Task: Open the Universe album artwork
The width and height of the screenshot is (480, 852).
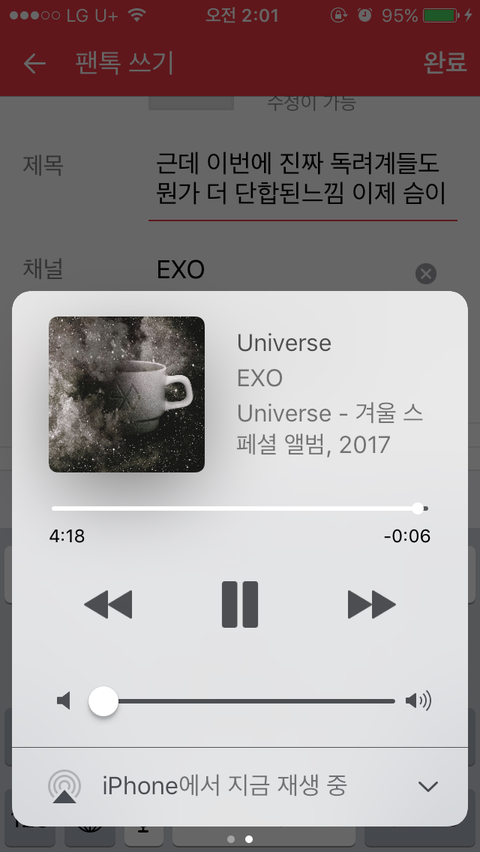Action: 127,394
